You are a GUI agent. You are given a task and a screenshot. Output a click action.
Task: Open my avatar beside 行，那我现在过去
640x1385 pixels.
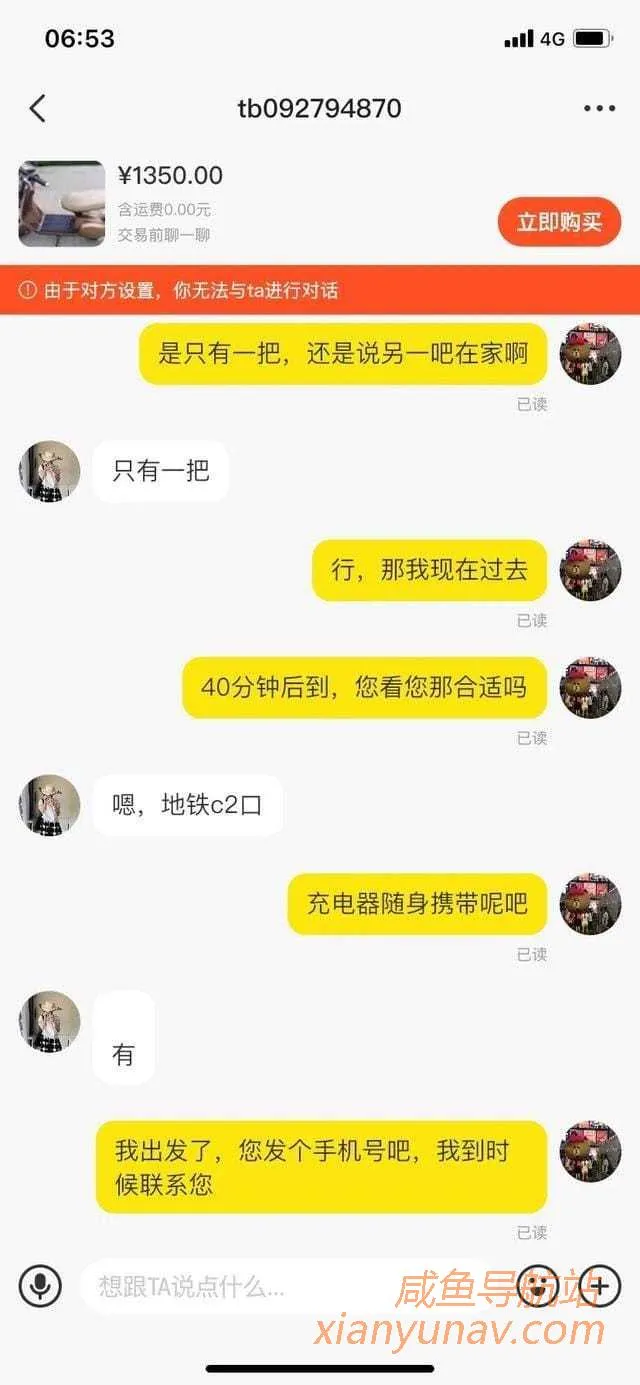pos(590,570)
